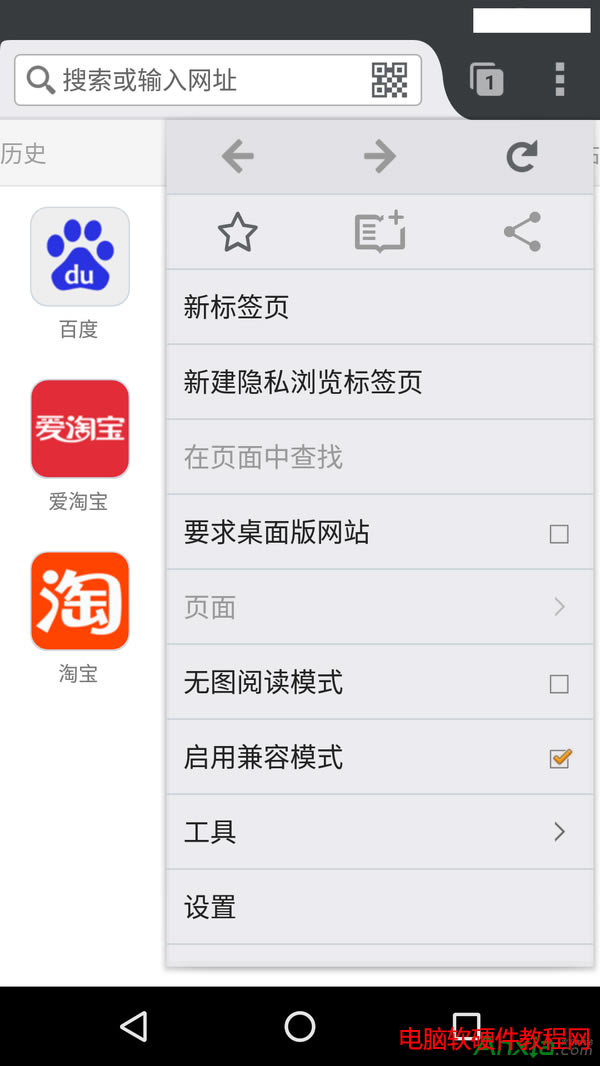Open the 百度 shortcut
600x1066 pixels.
tap(80, 257)
